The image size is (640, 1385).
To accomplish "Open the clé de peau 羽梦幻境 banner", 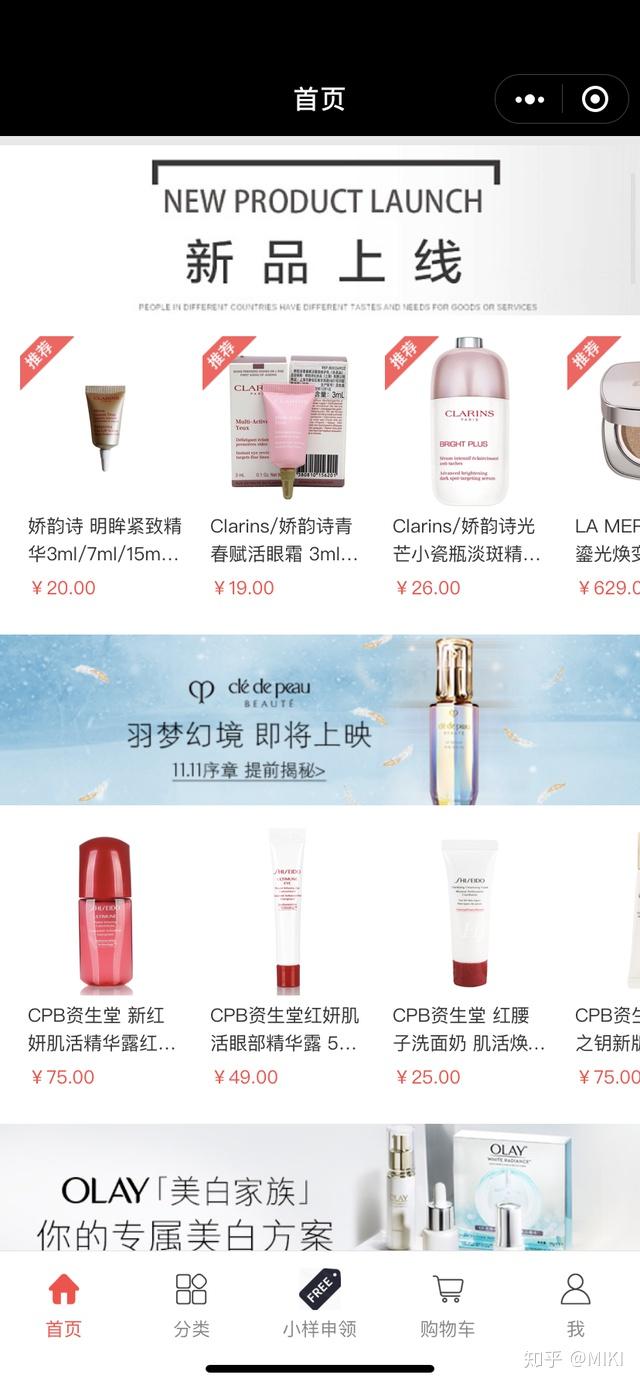I will pos(320,720).
